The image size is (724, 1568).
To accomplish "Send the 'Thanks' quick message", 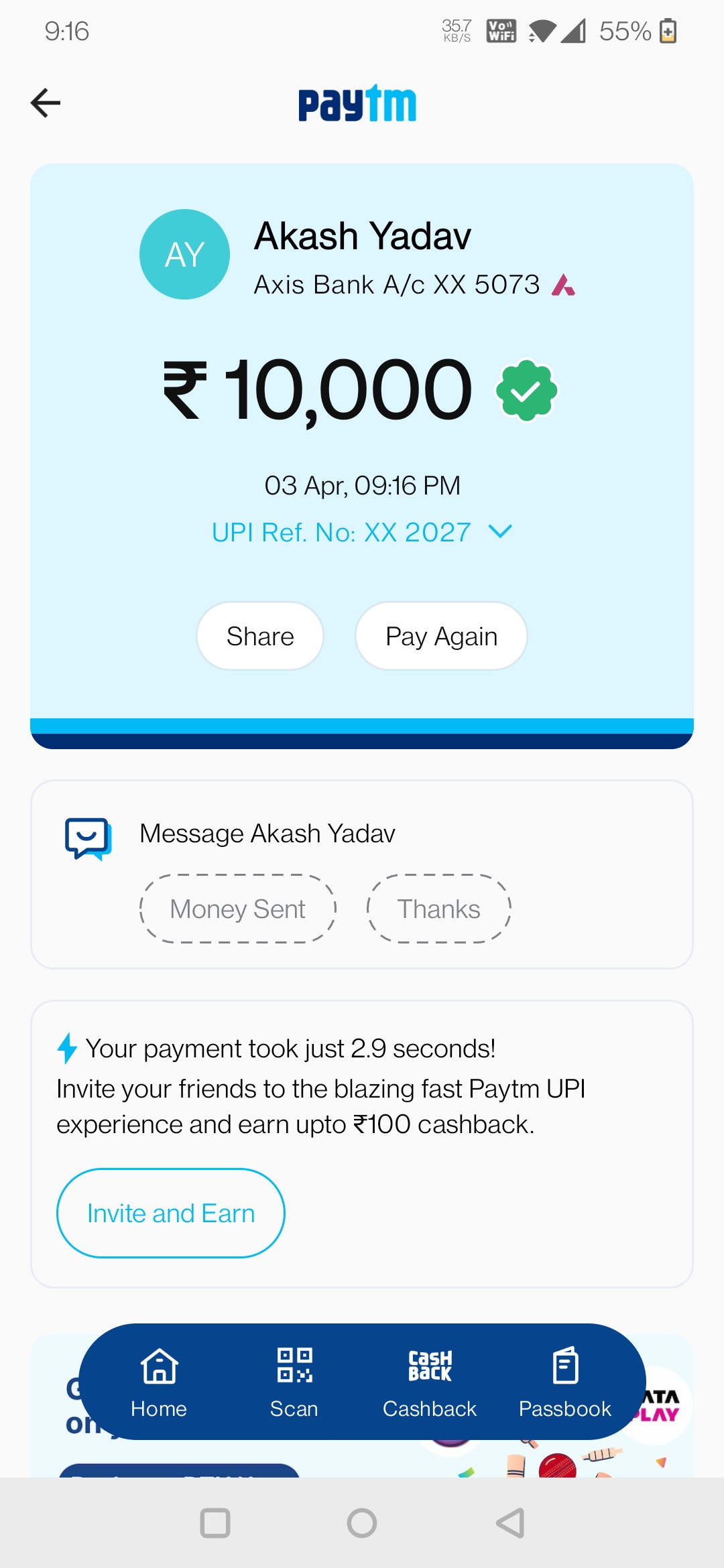I will [x=438, y=909].
